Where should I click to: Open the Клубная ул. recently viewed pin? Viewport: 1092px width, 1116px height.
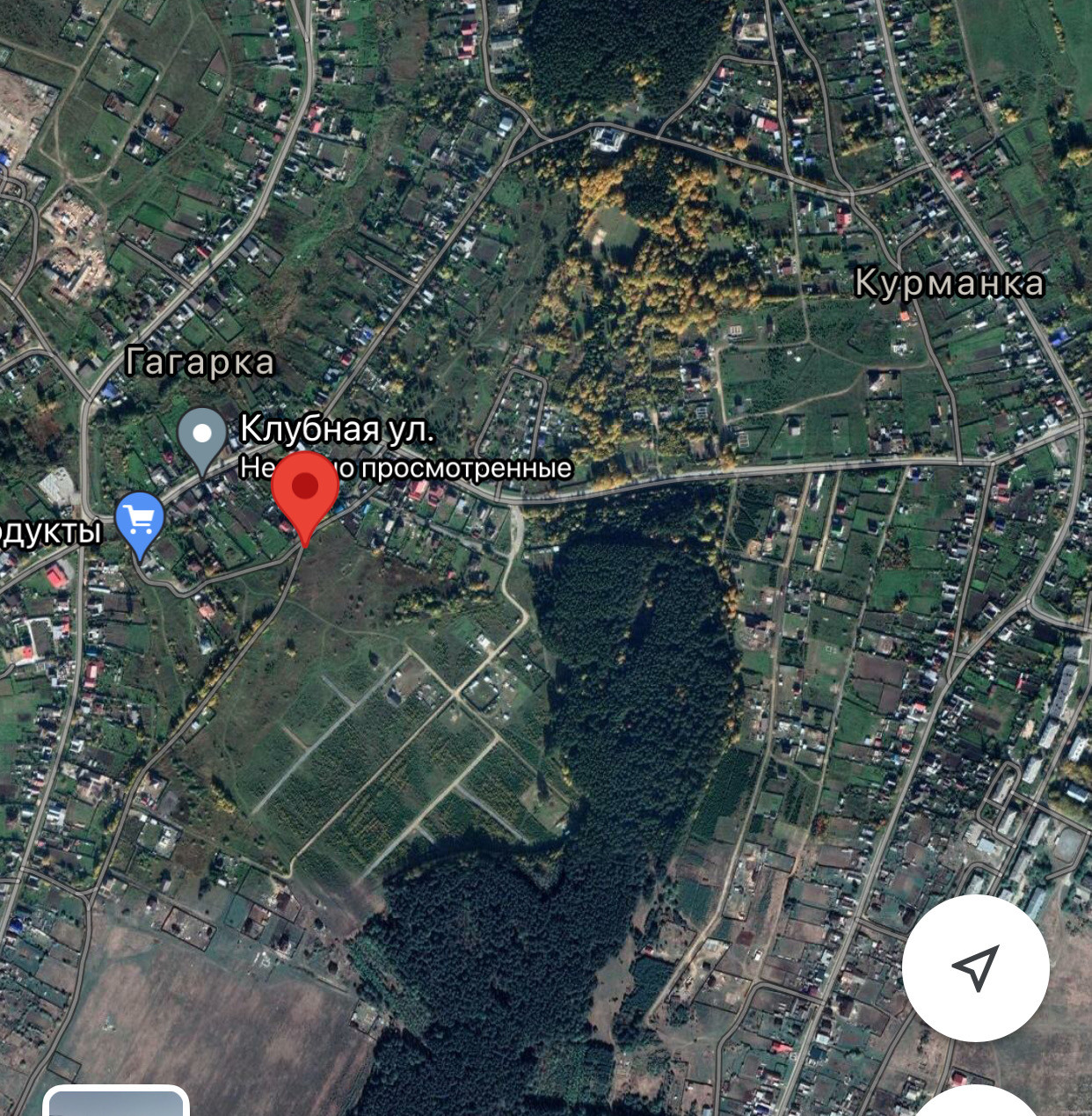tap(203, 437)
